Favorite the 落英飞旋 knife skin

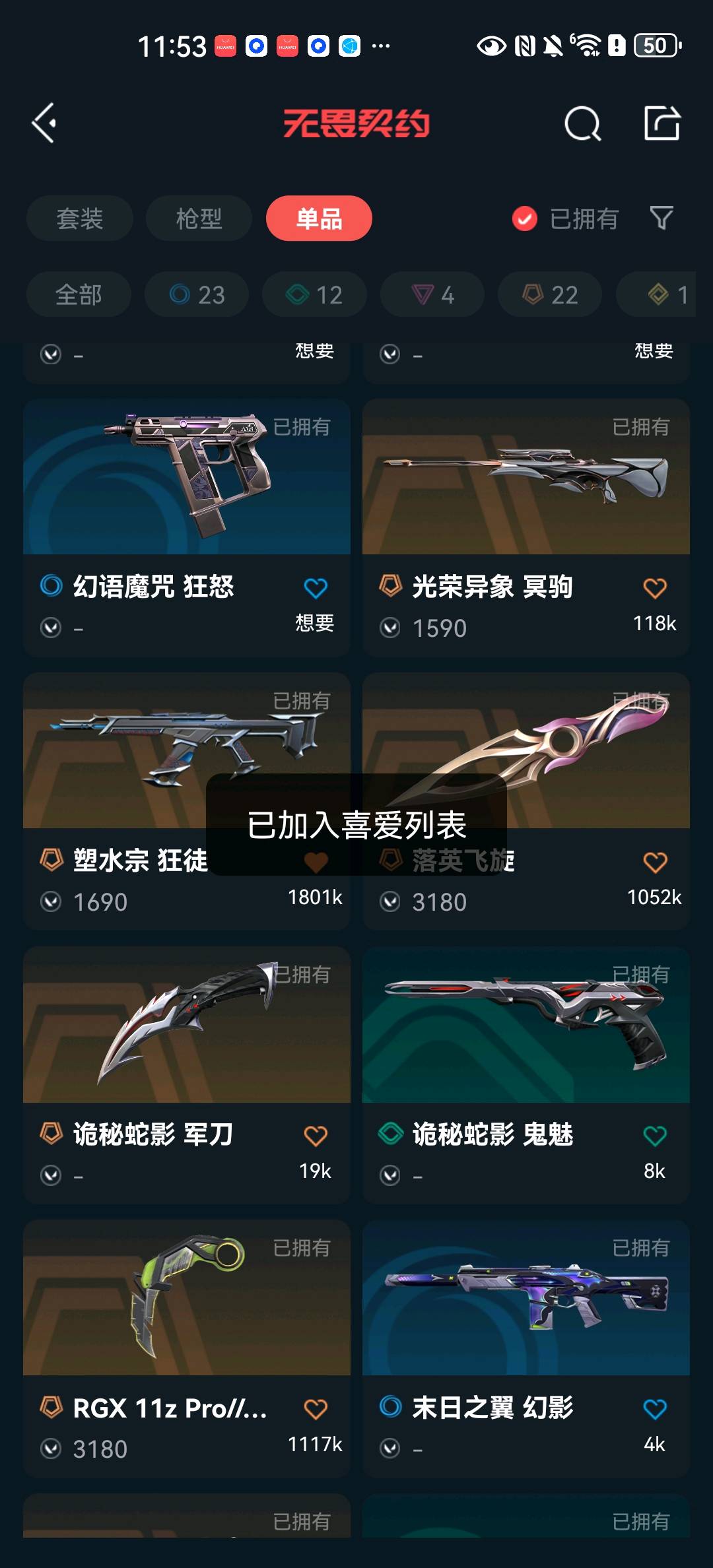[x=654, y=862]
